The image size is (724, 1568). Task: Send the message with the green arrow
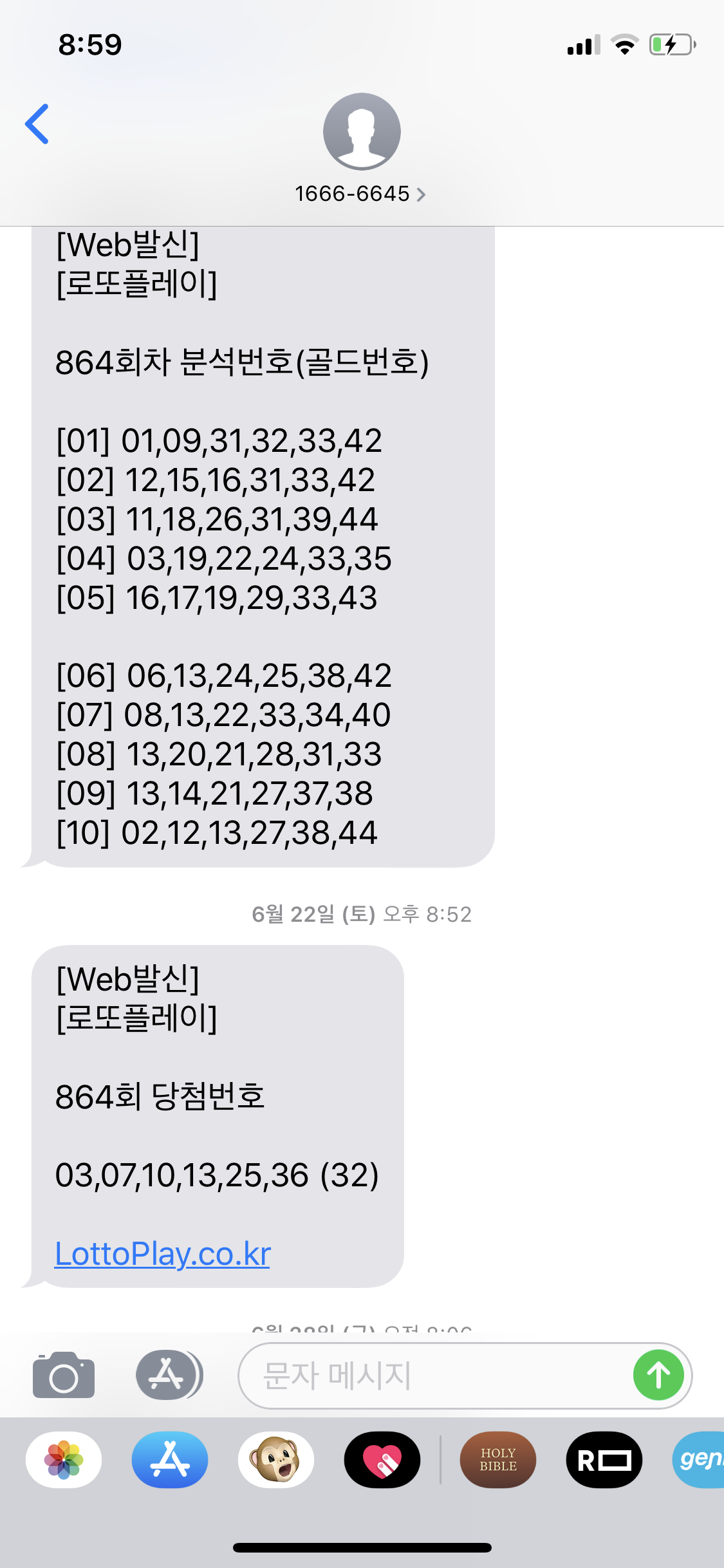tap(658, 1376)
